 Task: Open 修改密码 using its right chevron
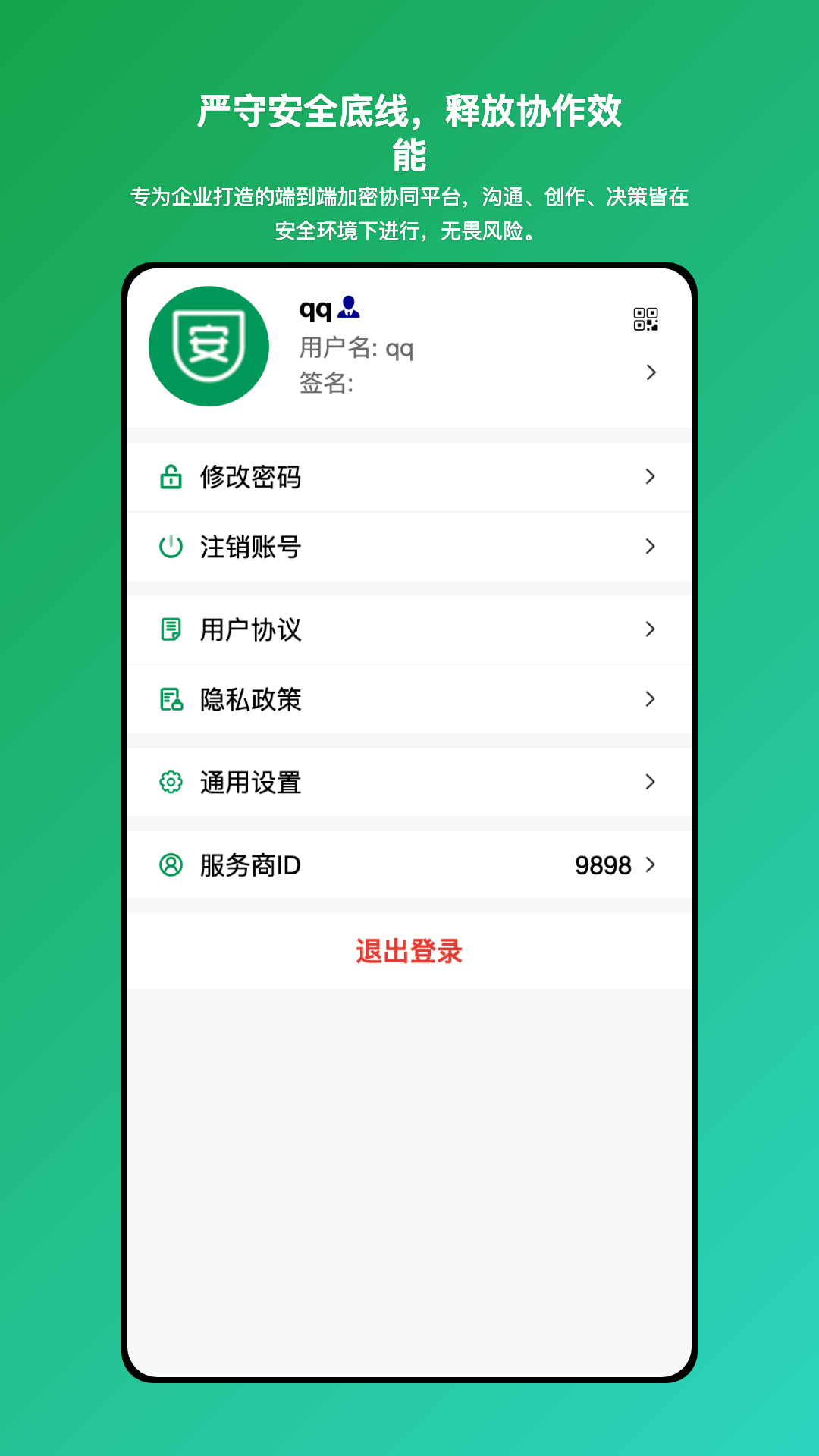coord(651,477)
